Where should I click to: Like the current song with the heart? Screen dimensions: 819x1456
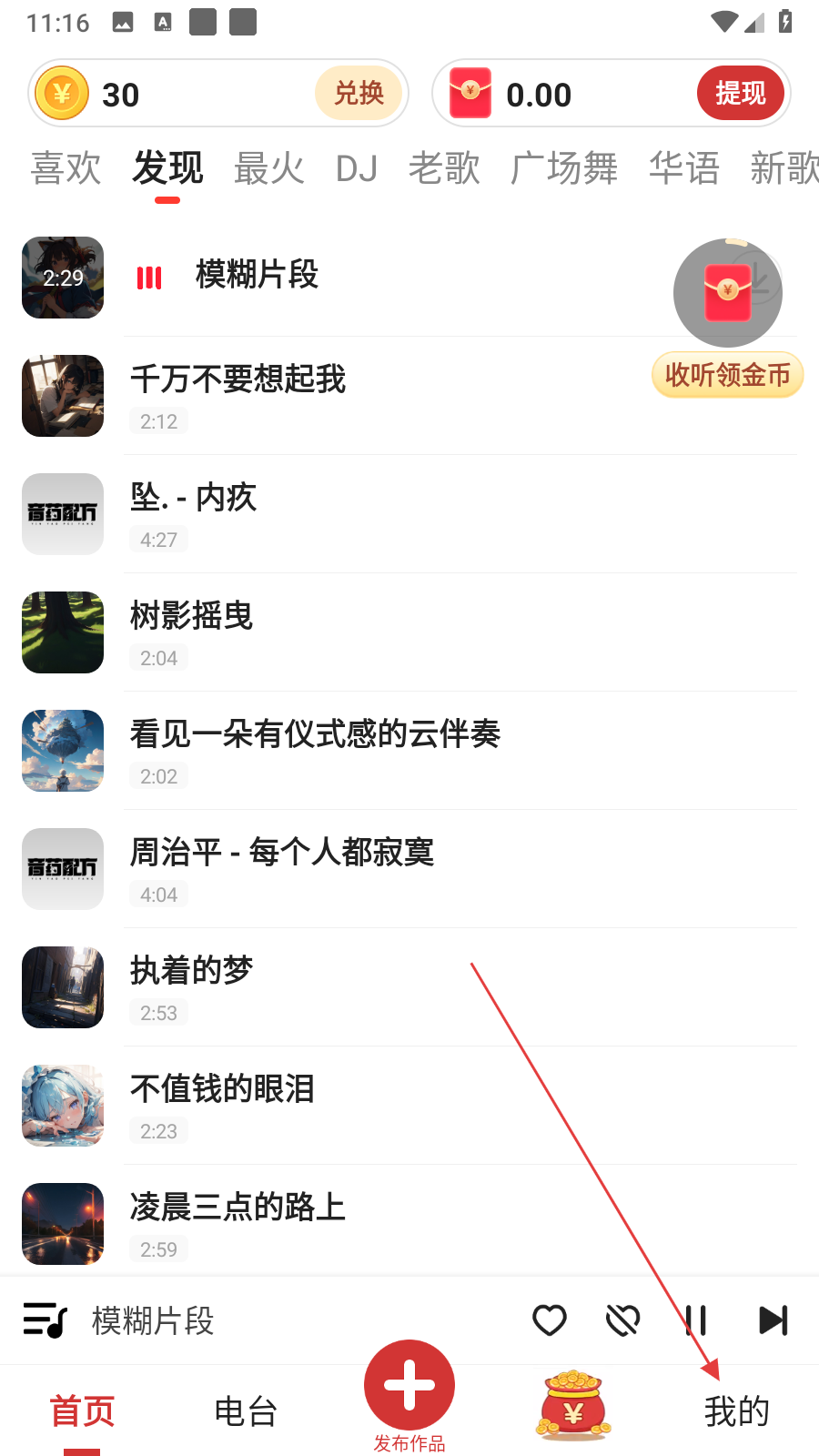tap(549, 1320)
